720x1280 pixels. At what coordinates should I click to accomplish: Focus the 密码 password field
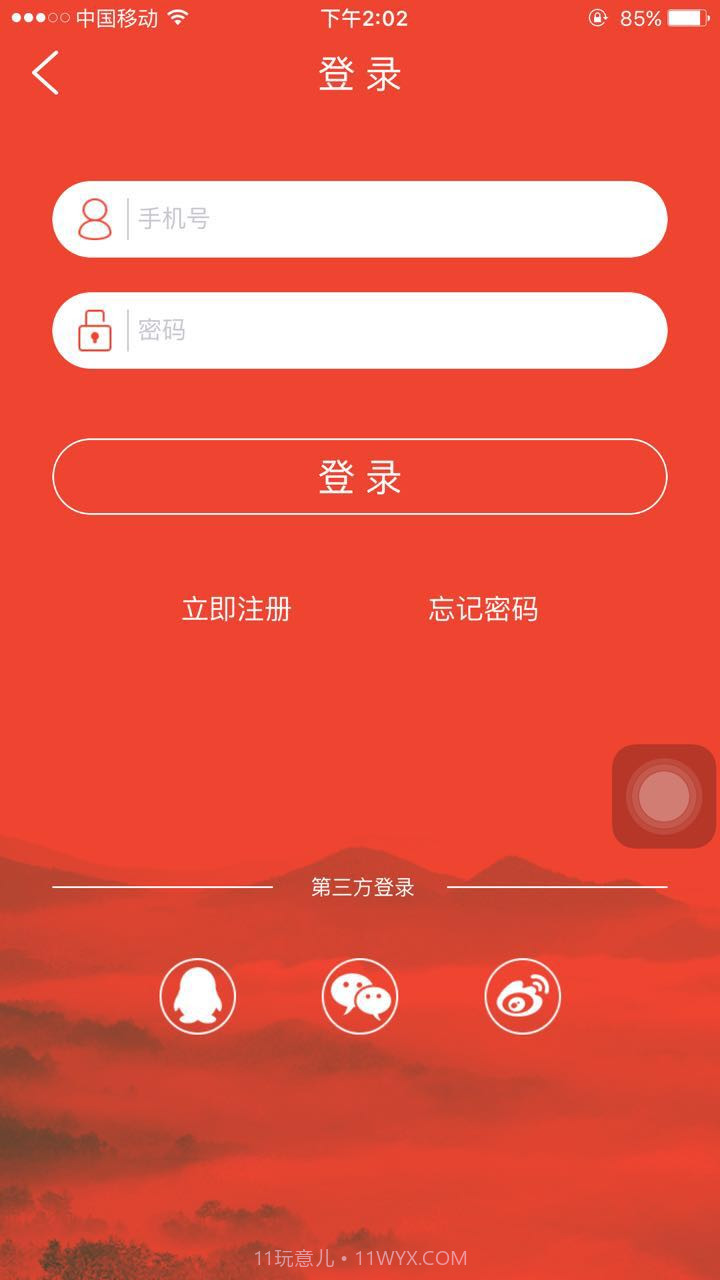pos(300,330)
